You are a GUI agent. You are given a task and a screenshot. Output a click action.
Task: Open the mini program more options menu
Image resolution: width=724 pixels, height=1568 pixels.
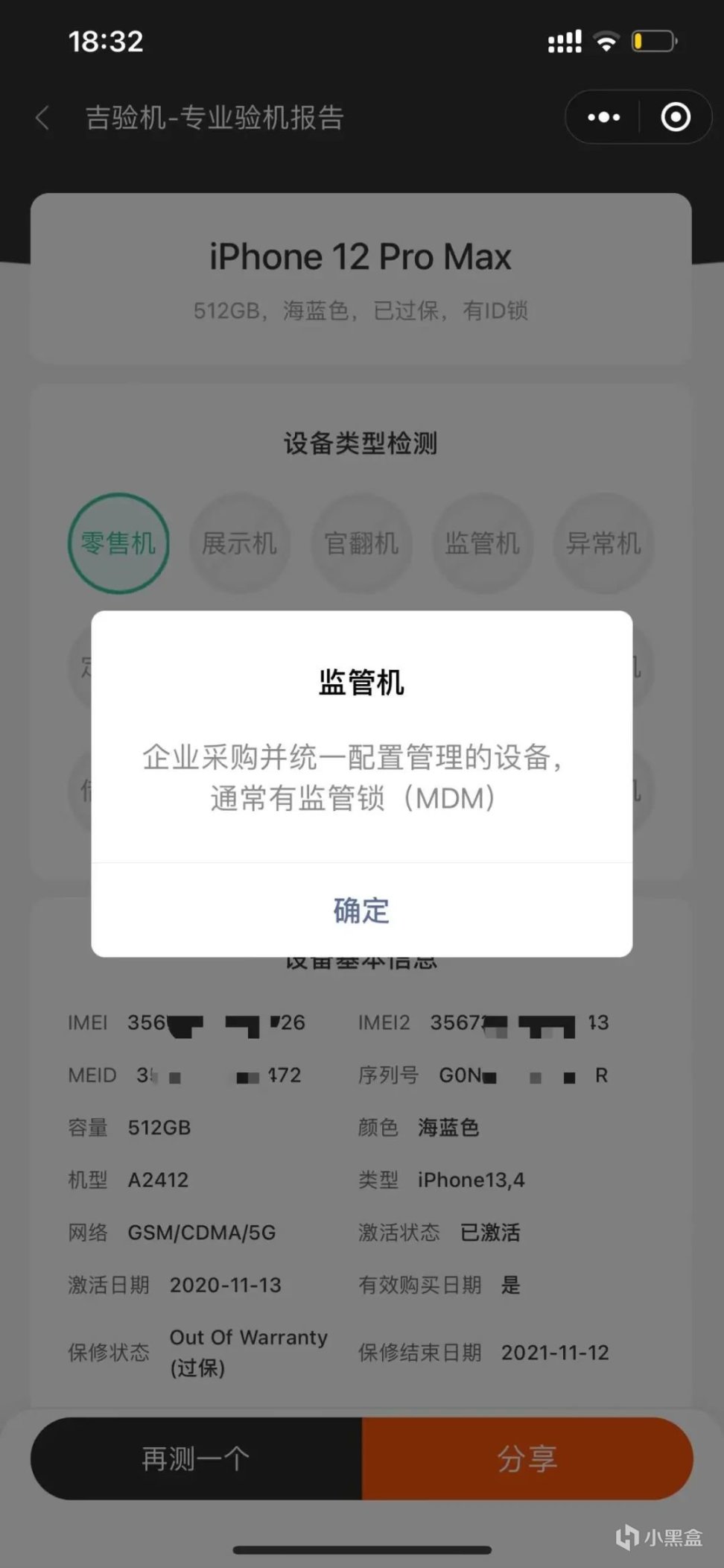point(603,117)
